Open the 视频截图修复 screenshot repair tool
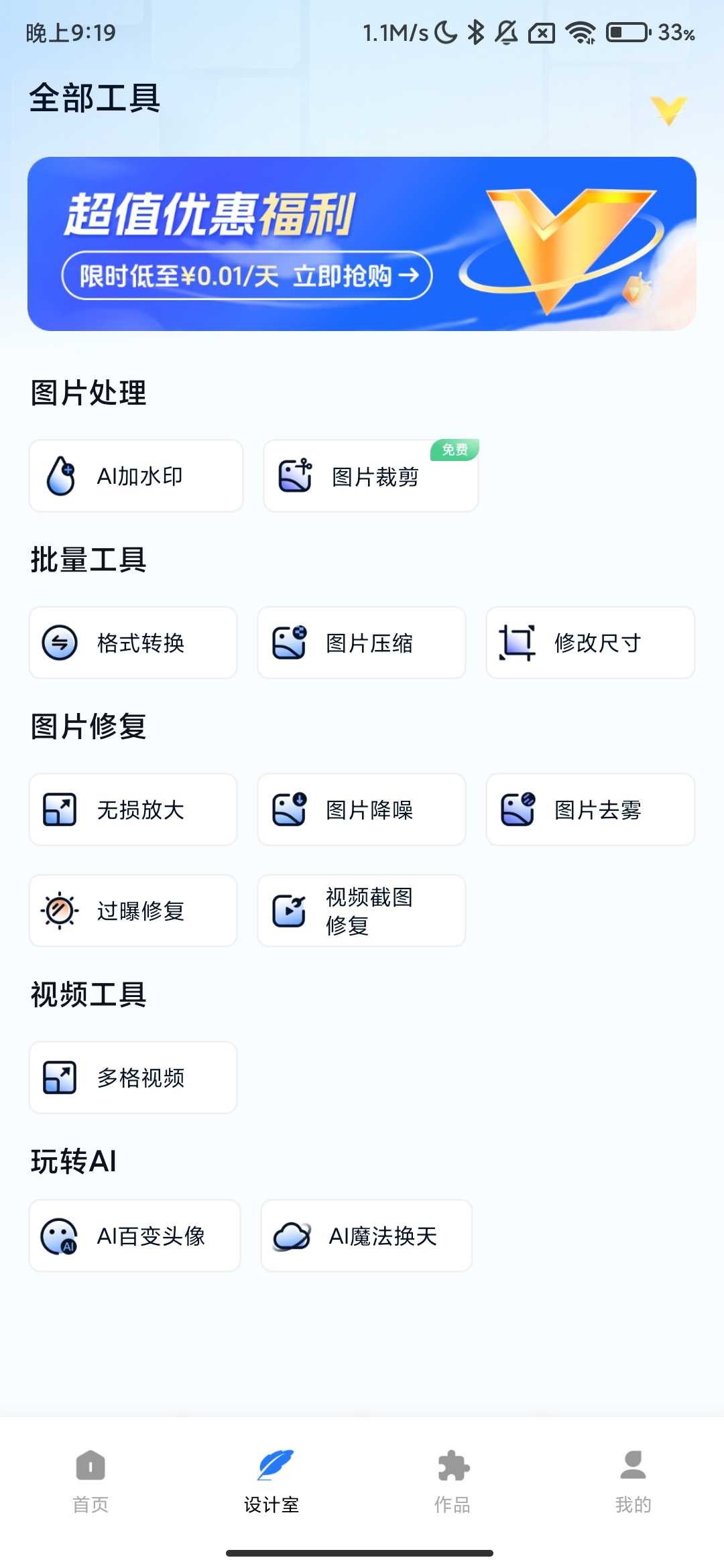 point(361,910)
